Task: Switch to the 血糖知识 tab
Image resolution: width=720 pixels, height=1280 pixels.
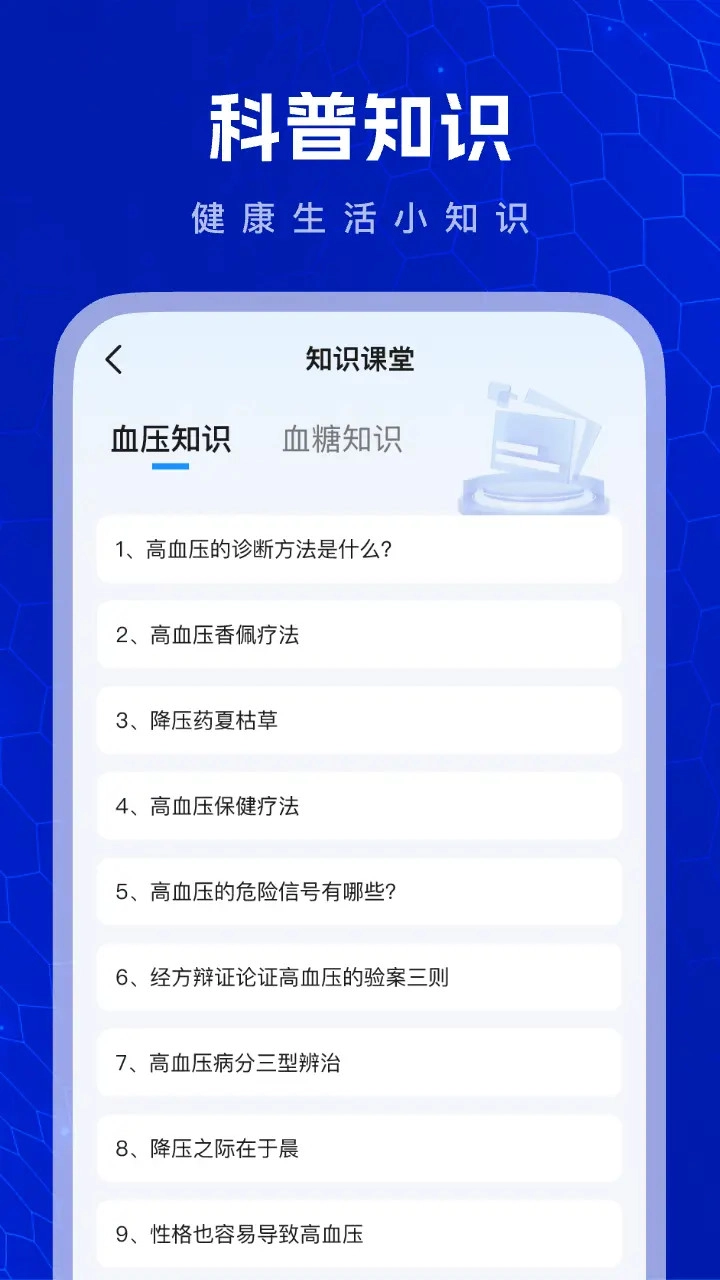Action: 342,437
